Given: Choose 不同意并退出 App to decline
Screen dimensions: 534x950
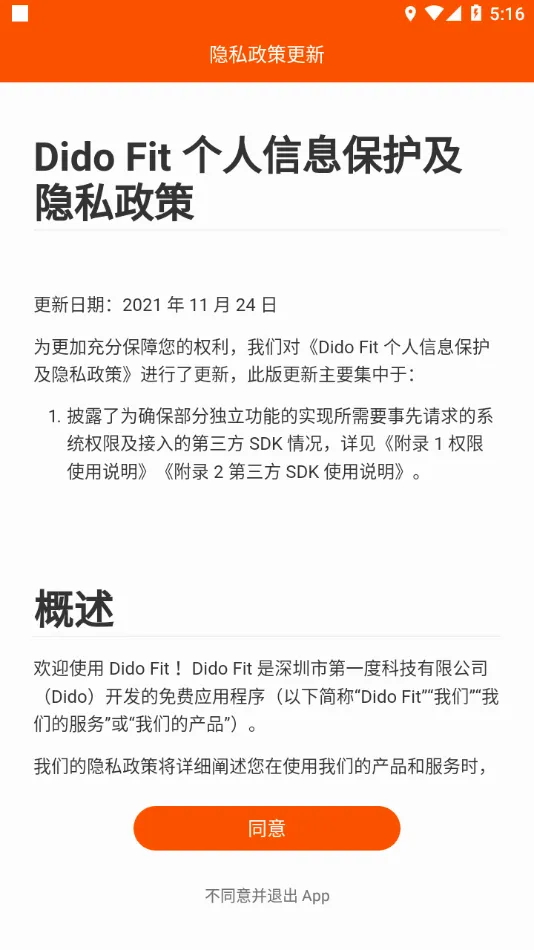Looking at the screenshot, I should point(267,895).
